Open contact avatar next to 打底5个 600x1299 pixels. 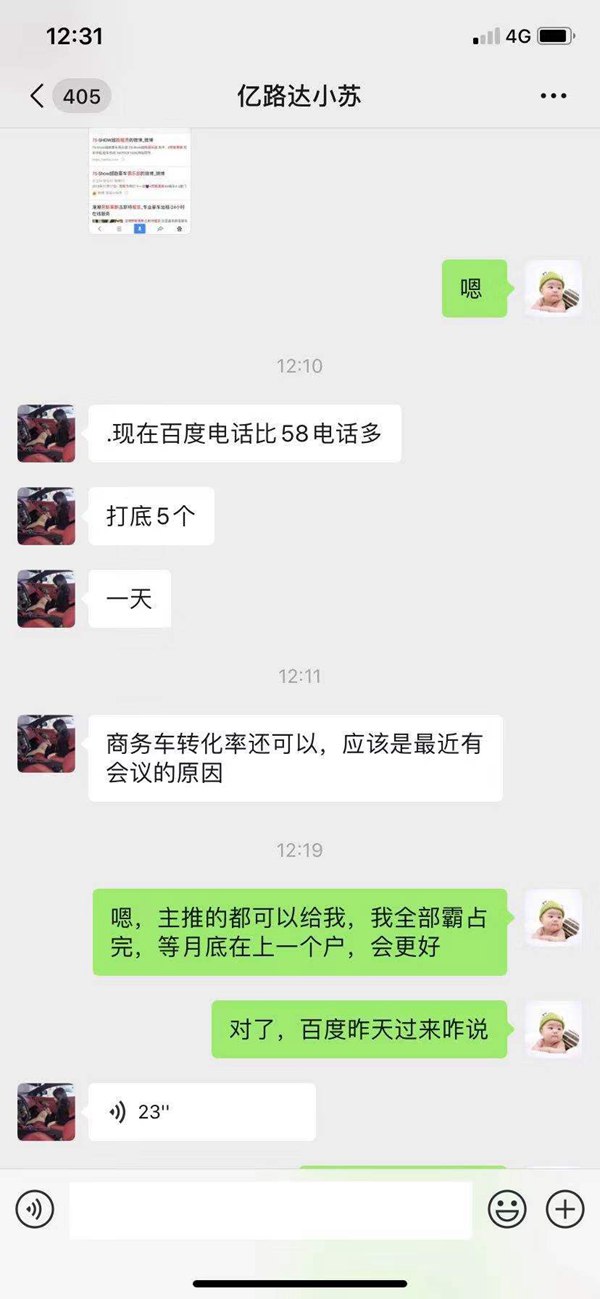pos(46,516)
